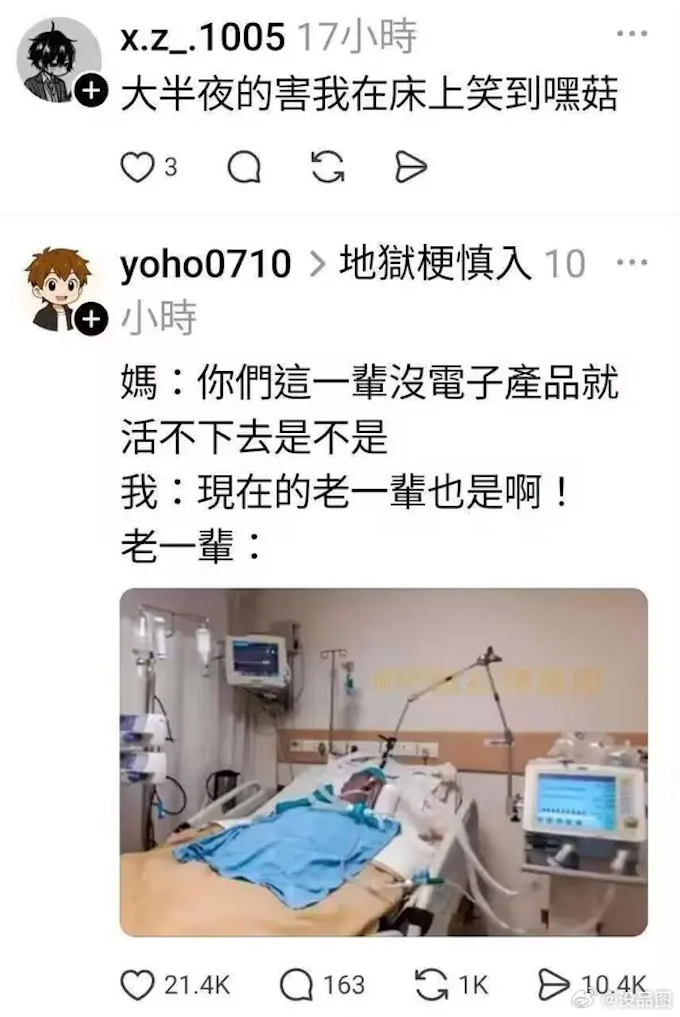Open the 地獄梗慎入 topic
The height and width of the screenshot is (1017, 680).
434,264
